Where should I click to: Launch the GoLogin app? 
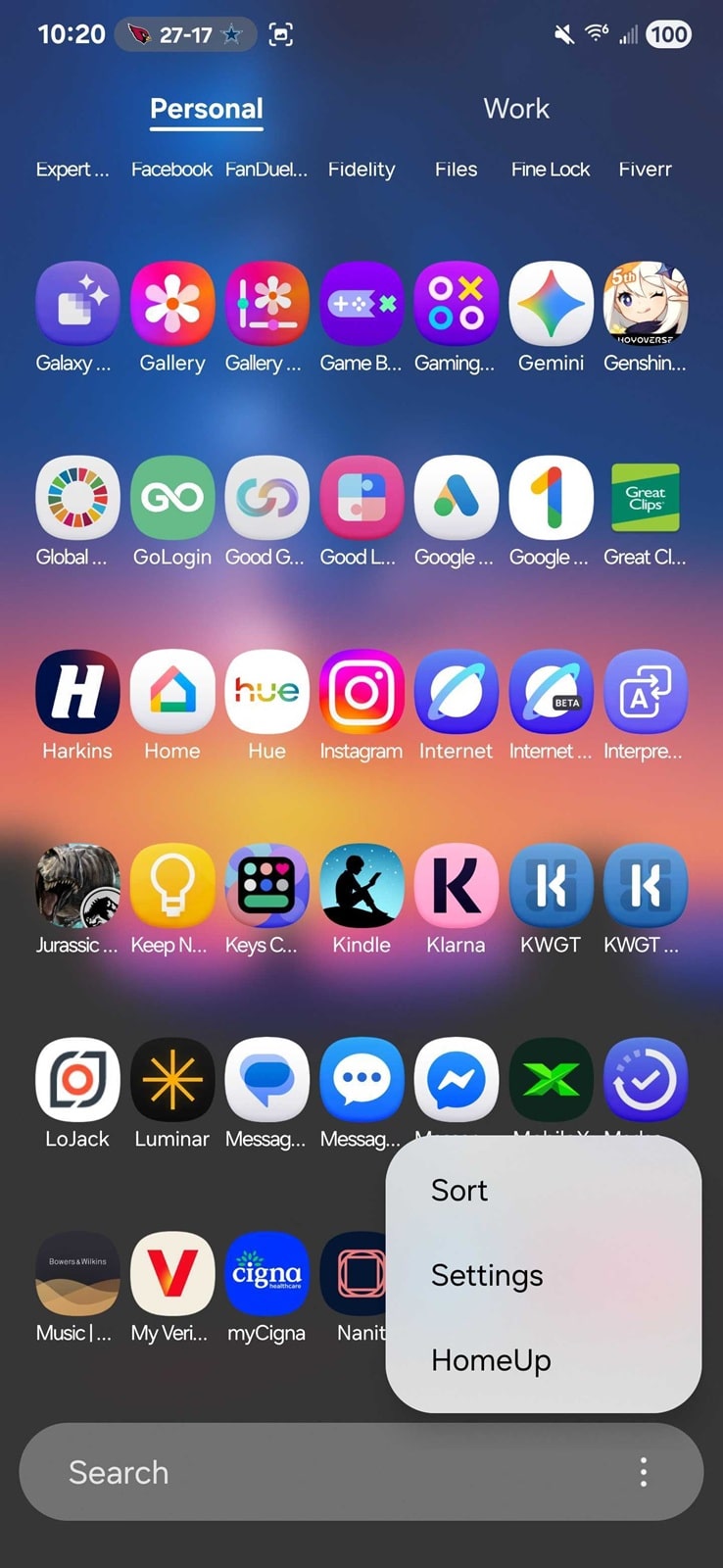coord(172,498)
